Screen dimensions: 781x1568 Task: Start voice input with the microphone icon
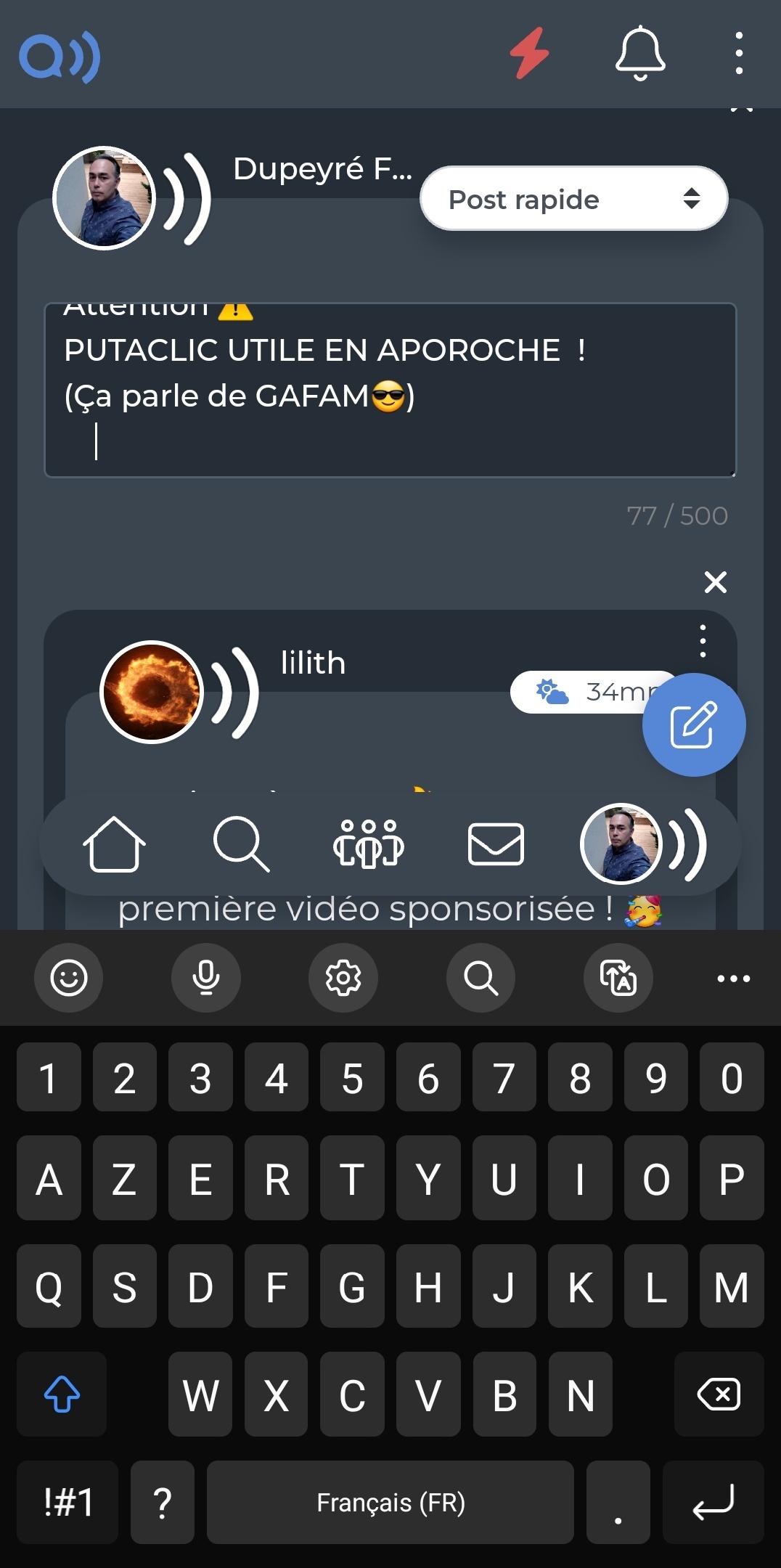[x=205, y=978]
